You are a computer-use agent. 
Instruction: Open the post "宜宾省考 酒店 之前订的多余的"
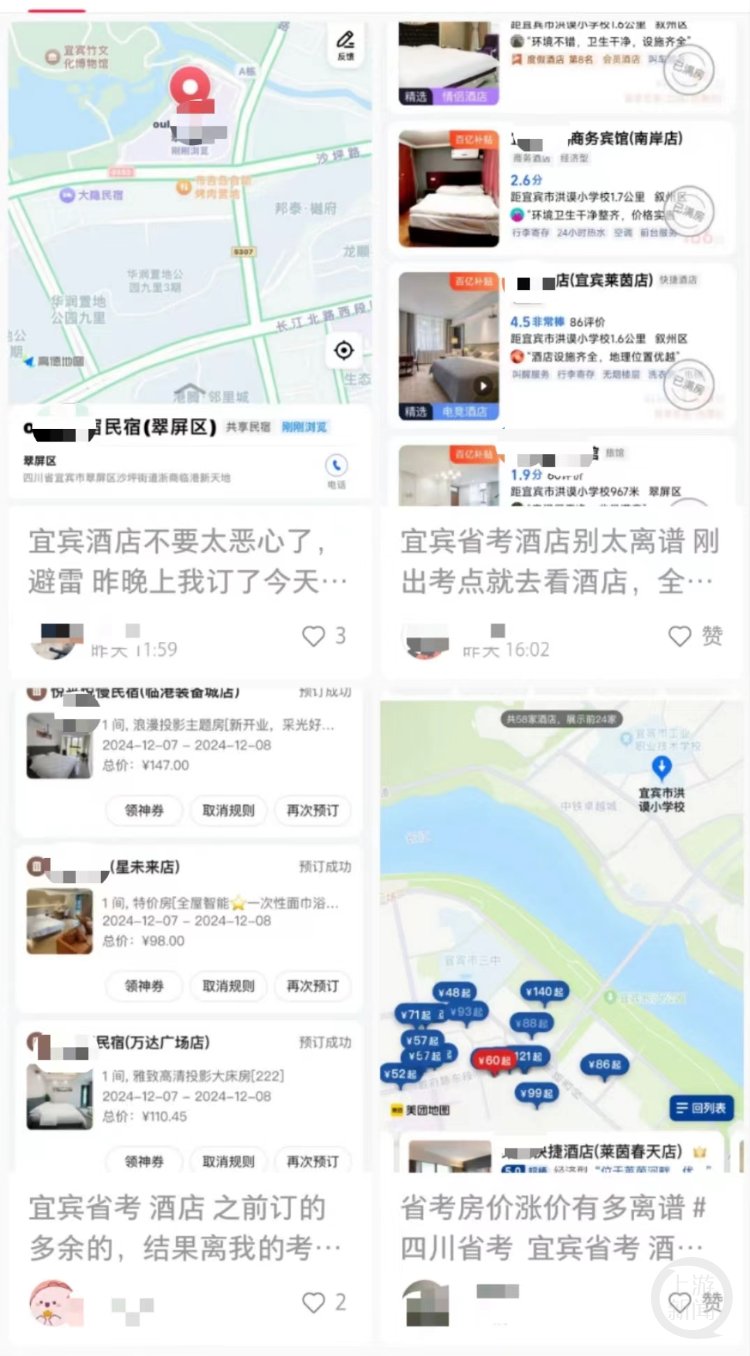[x=188, y=1227]
